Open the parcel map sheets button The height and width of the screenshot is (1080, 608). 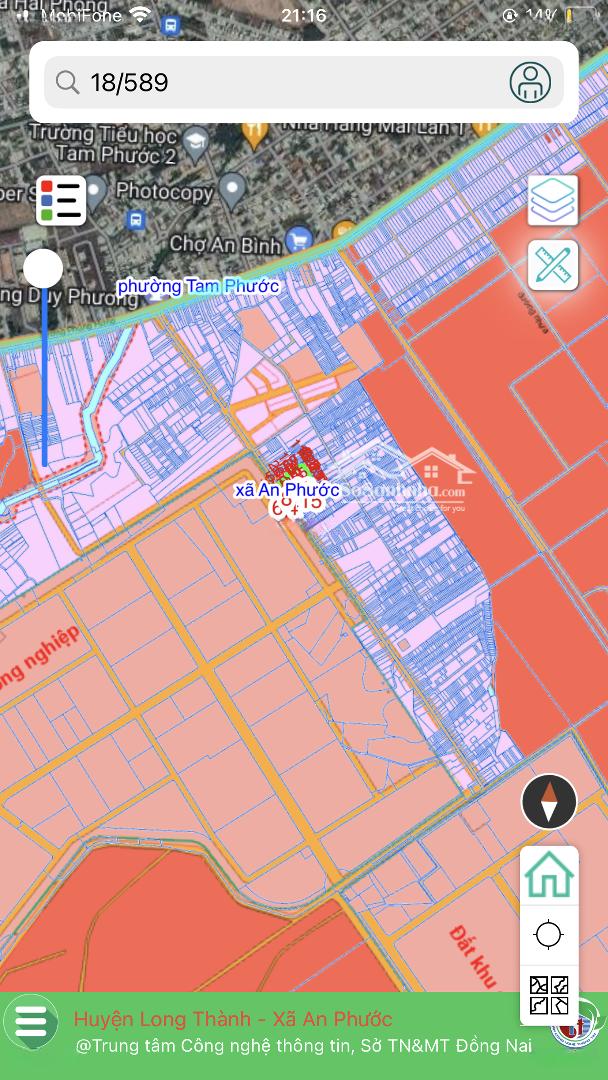(x=549, y=995)
